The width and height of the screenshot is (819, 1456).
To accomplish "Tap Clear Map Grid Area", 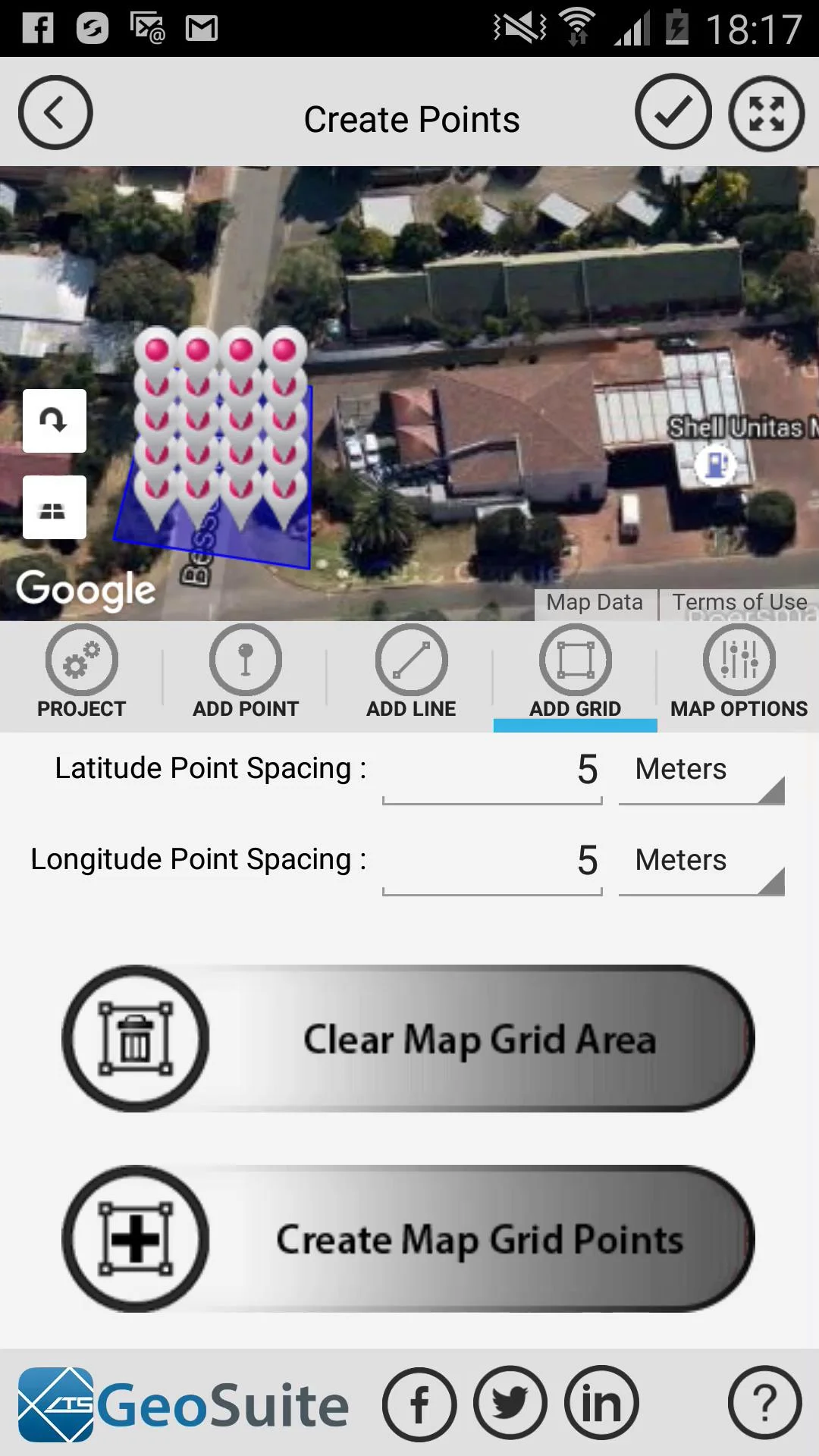I will [409, 1039].
